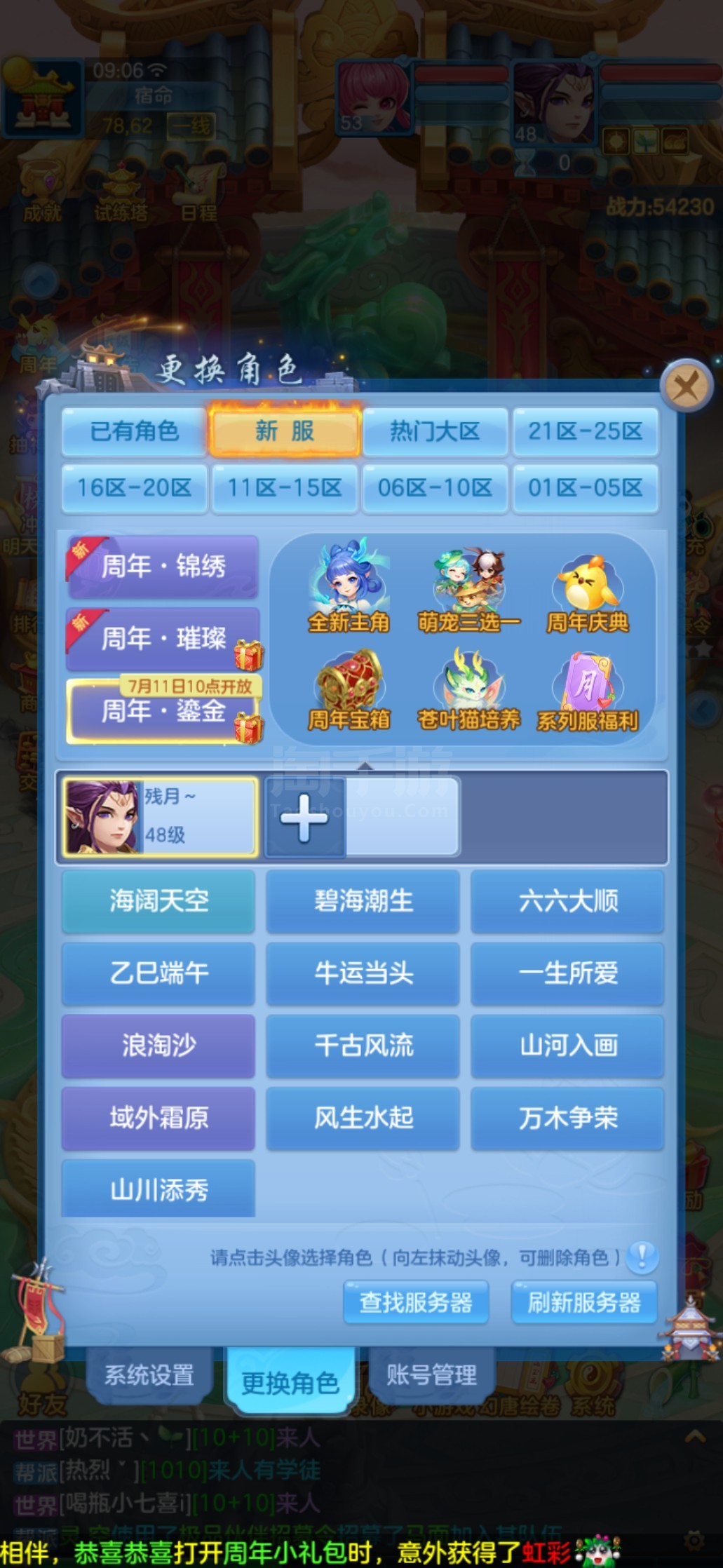Screen dimensions: 723x1568
Task: Select the 残月~ level 48 character
Action: [x=160, y=817]
